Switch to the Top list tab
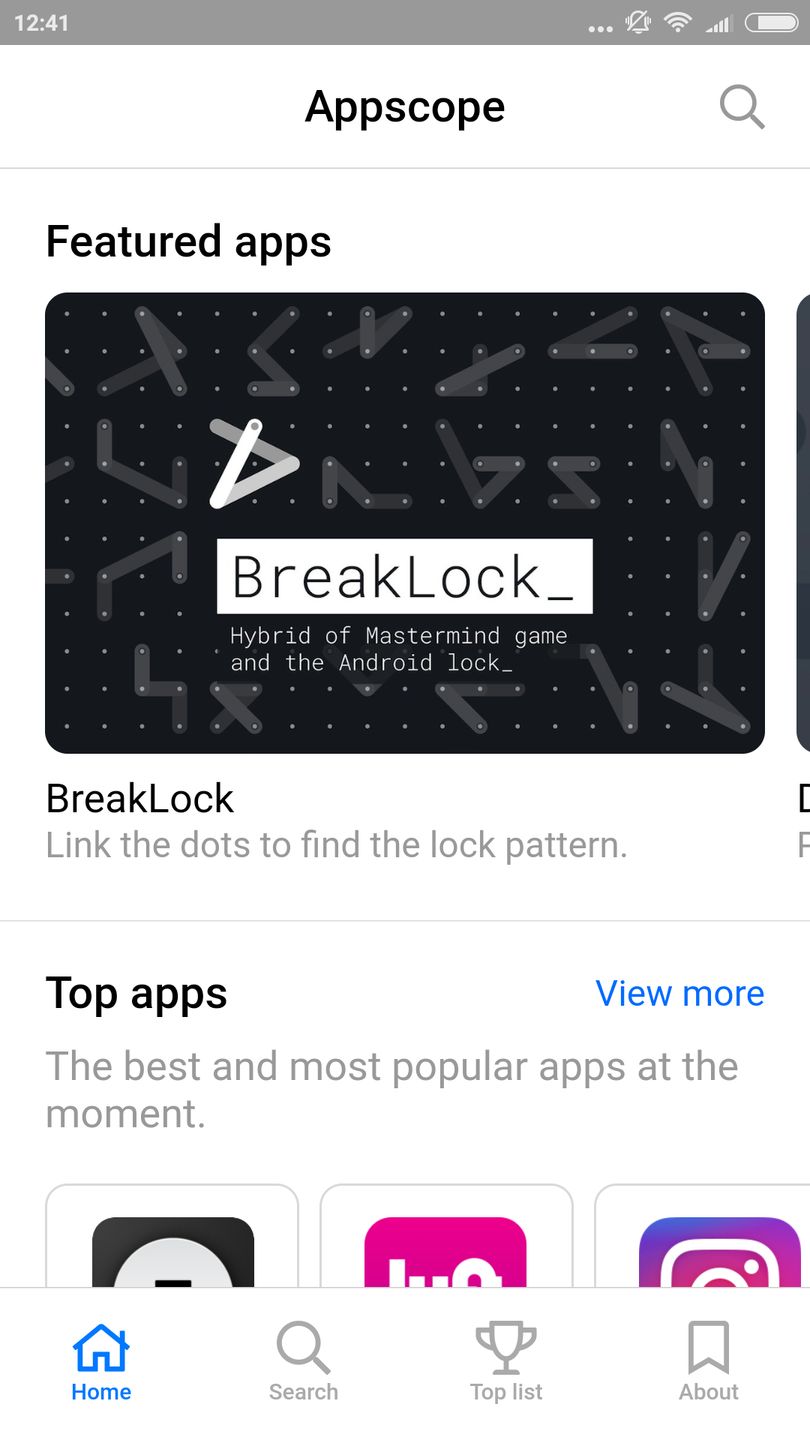 coord(505,1360)
